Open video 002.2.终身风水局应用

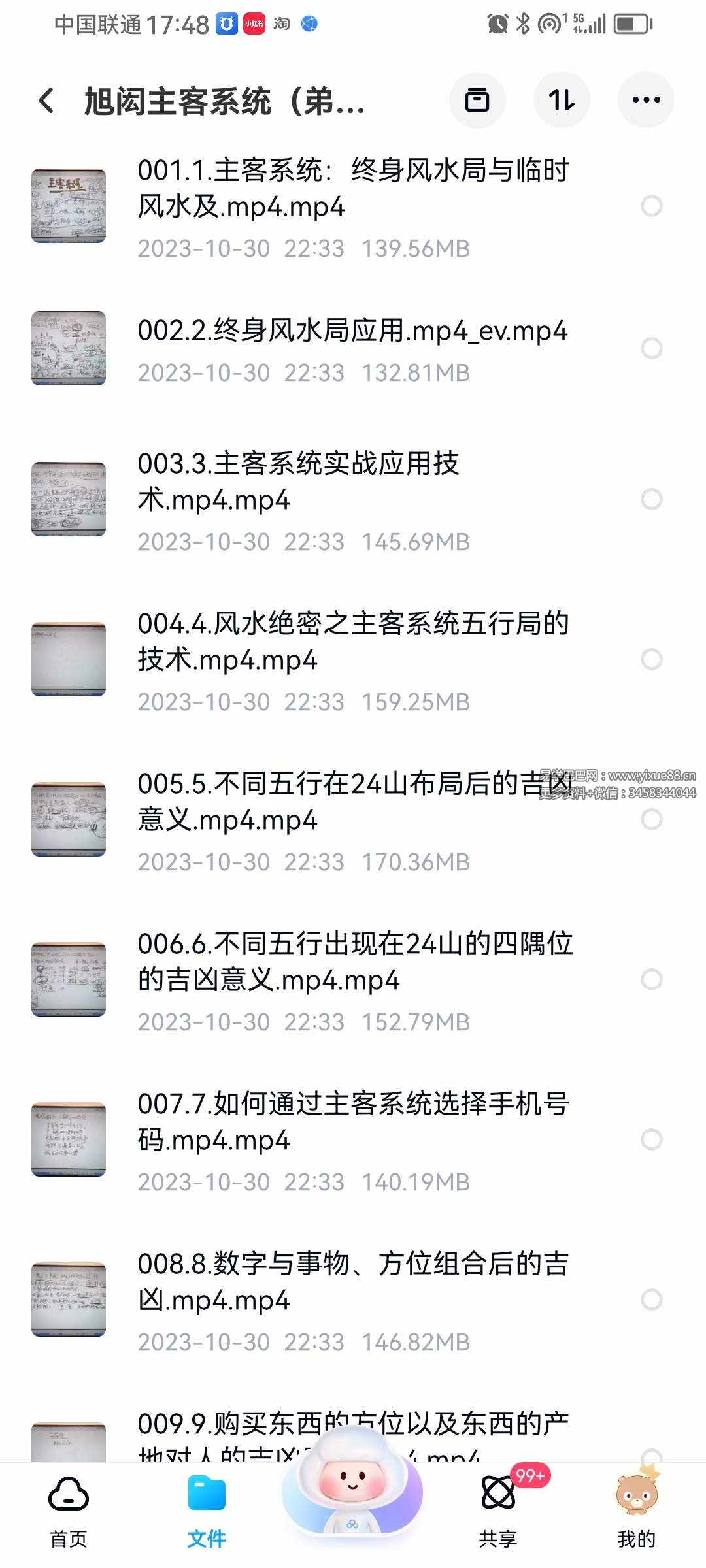353,331
